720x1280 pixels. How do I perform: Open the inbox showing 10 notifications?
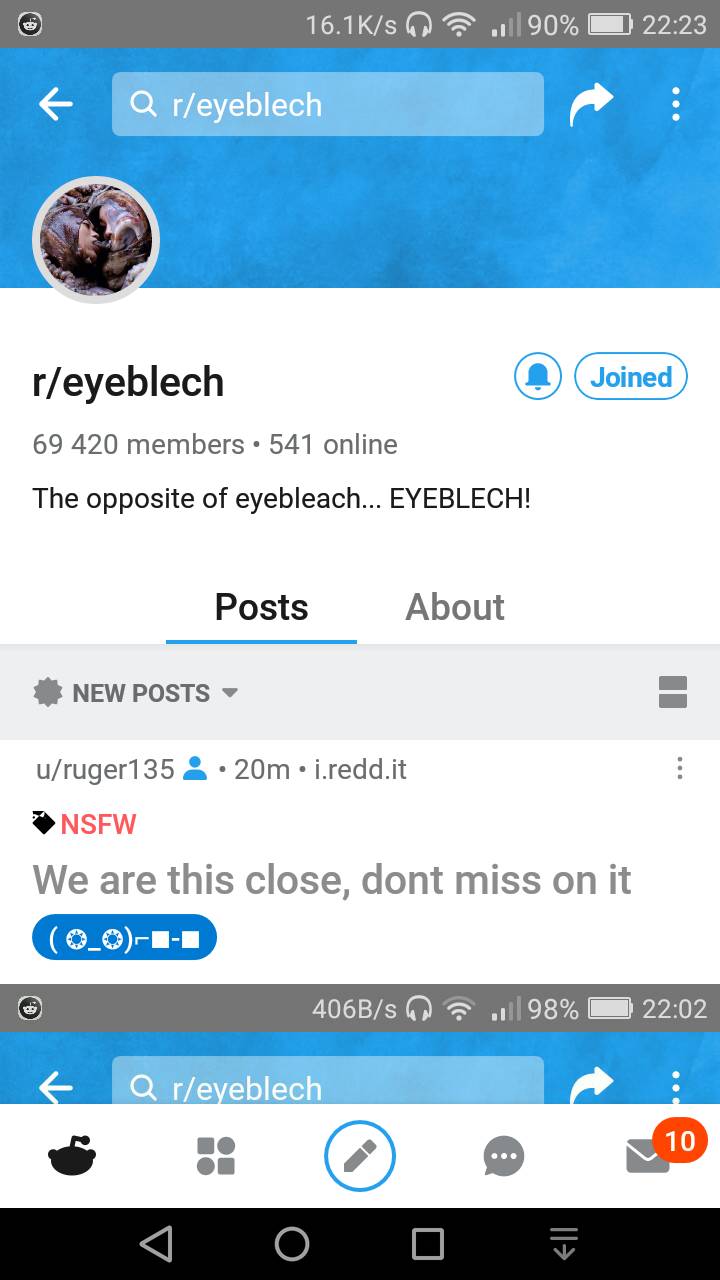[648, 1156]
